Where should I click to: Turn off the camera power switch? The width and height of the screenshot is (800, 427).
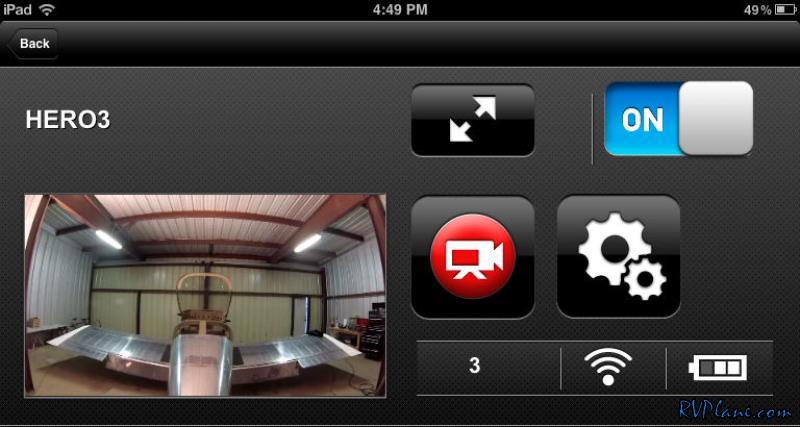(679, 120)
